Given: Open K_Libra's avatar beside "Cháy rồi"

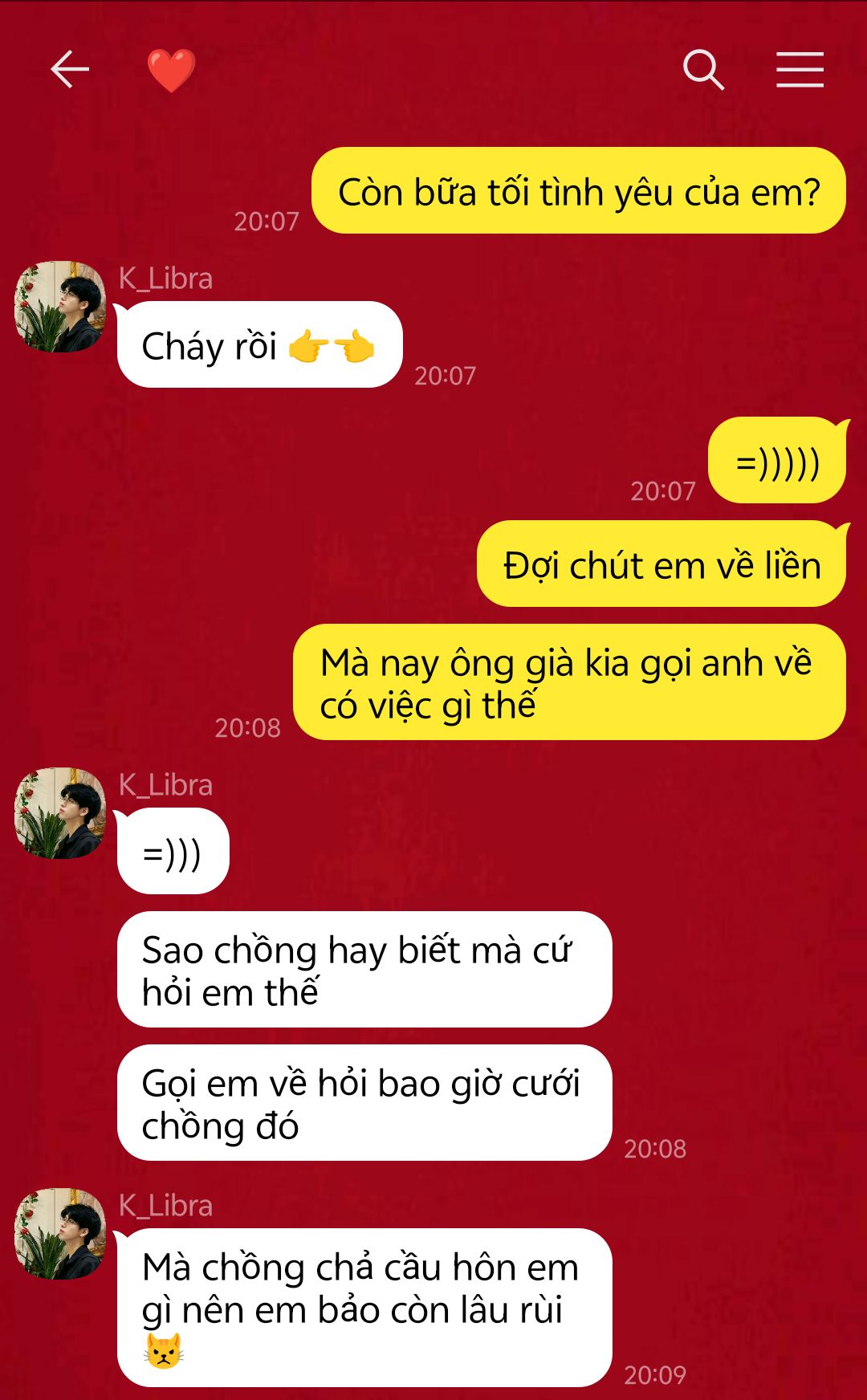Looking at the screenshot, I should [x=60, y=306].
